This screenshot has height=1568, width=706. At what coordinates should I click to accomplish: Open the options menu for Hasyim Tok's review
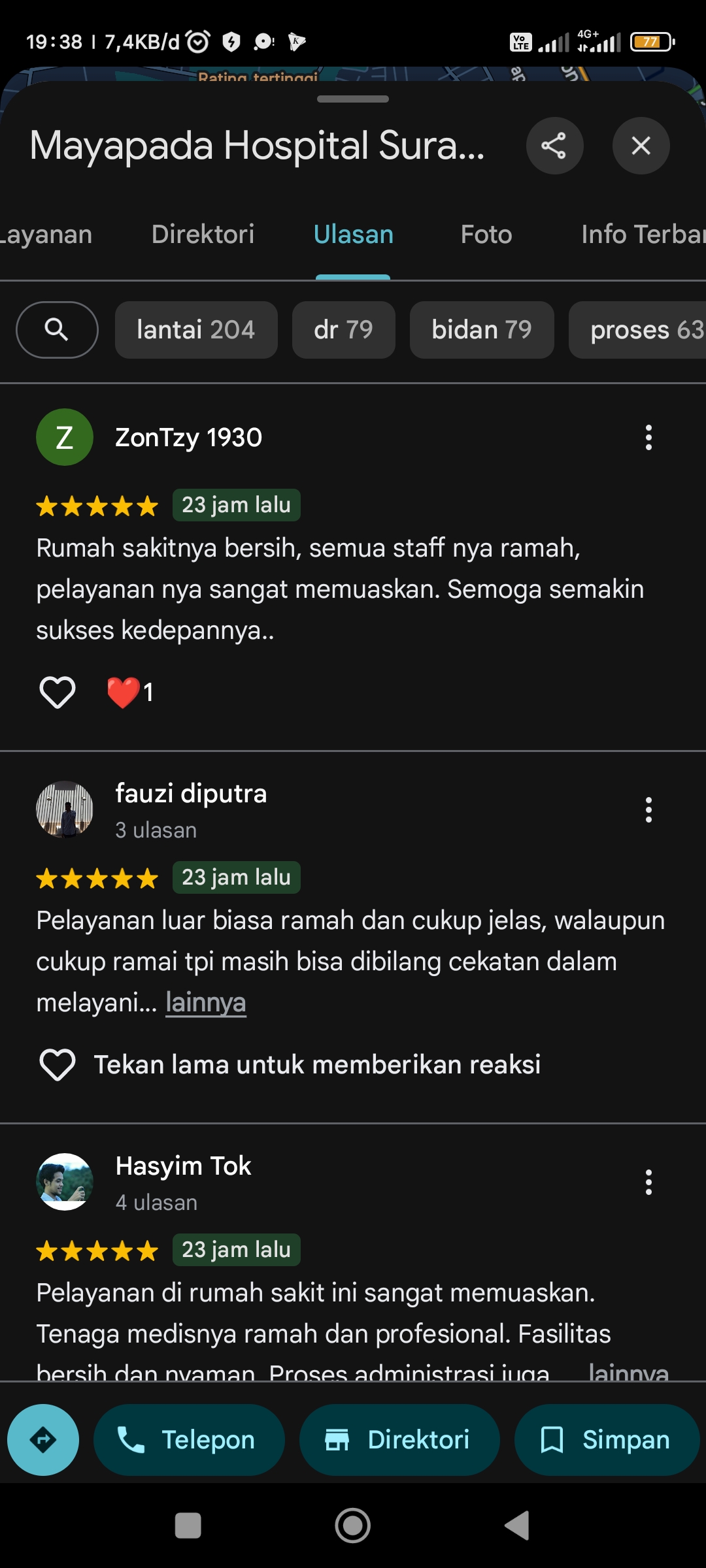648,1182
